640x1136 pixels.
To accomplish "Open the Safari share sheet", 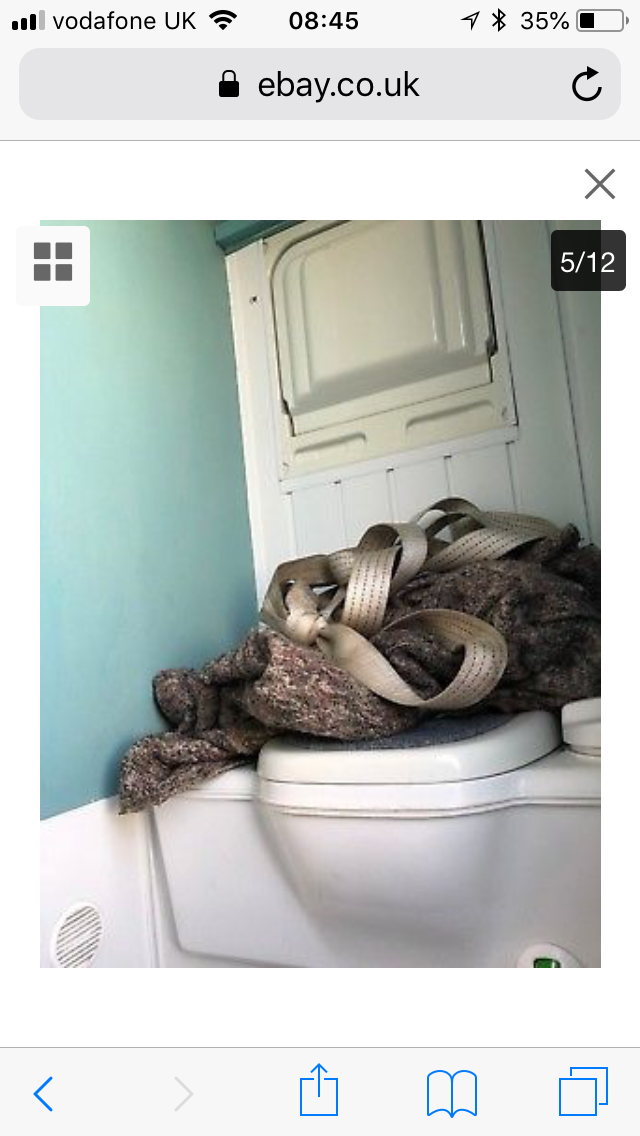I will (x=319, y=1089).
